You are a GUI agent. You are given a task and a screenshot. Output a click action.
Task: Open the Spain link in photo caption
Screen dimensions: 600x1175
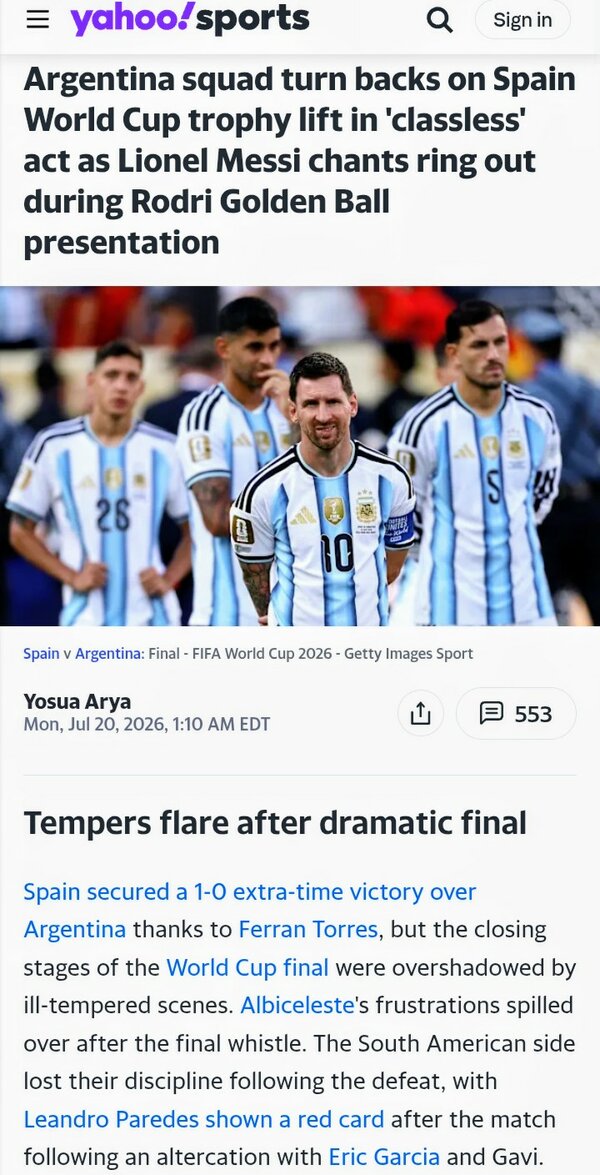[x=41, y=653]
